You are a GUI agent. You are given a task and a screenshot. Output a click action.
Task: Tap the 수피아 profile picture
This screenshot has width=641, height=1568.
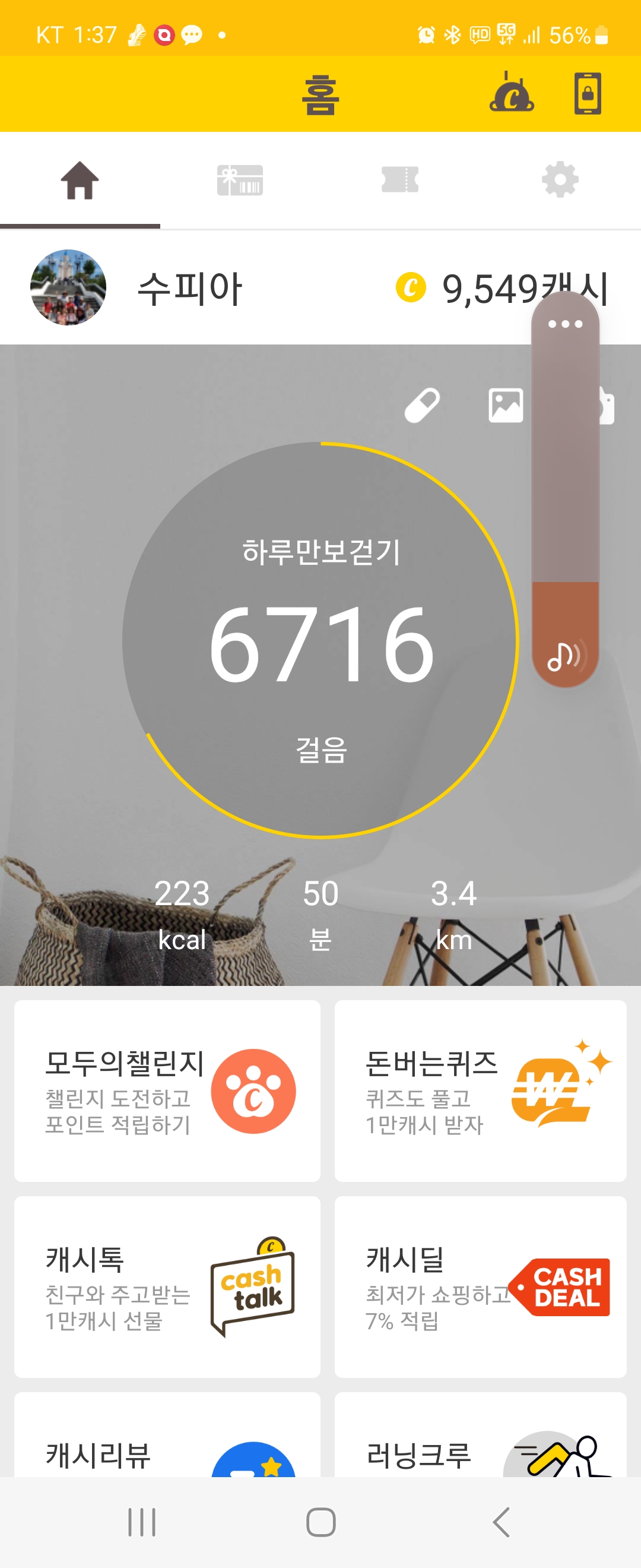(68, 287)
